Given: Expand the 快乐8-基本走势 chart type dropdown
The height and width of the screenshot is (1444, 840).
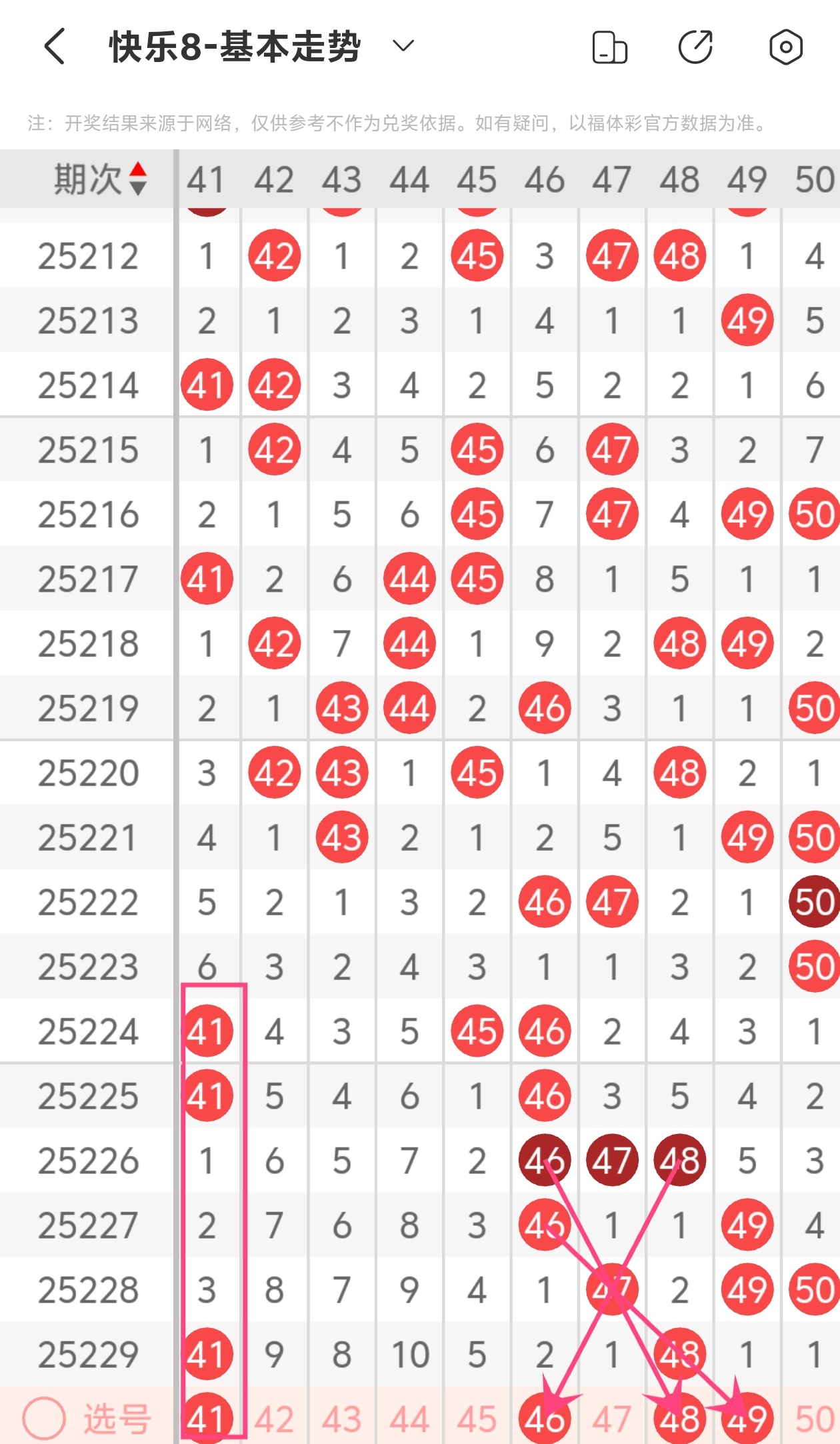Looking at the screenshot, I should [403, 46].
